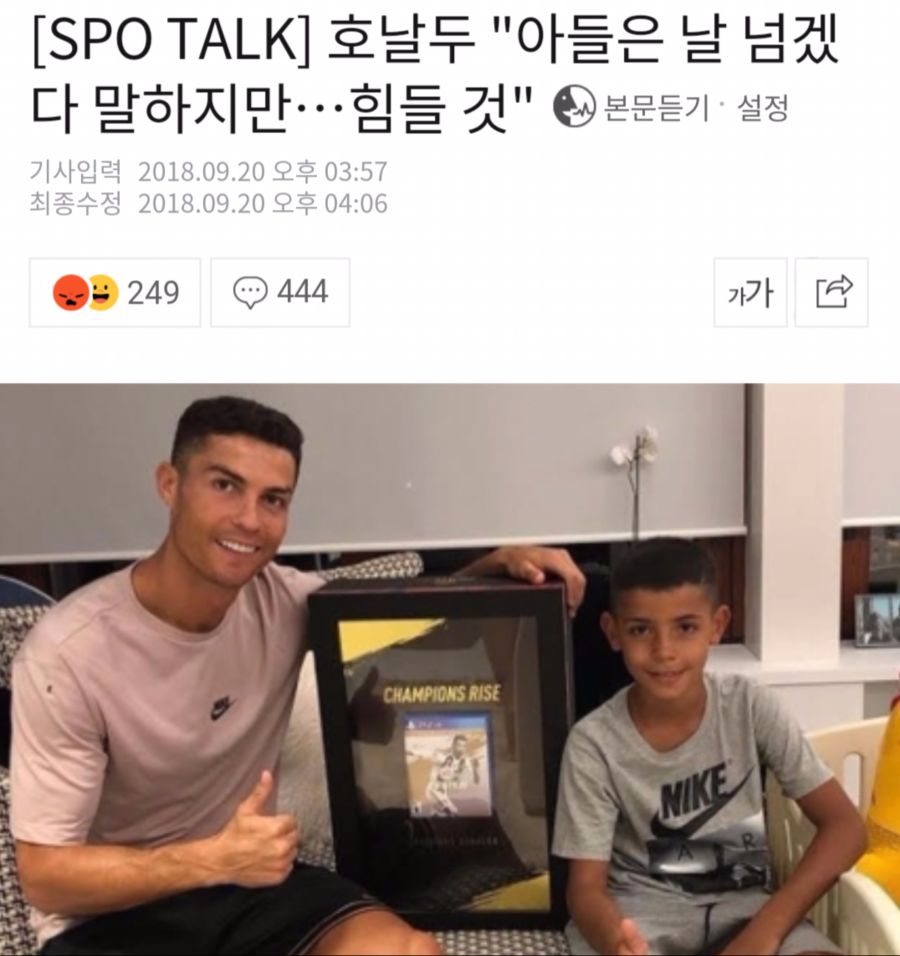
Task: Change the font size with 가가
Action: [750, 293]
